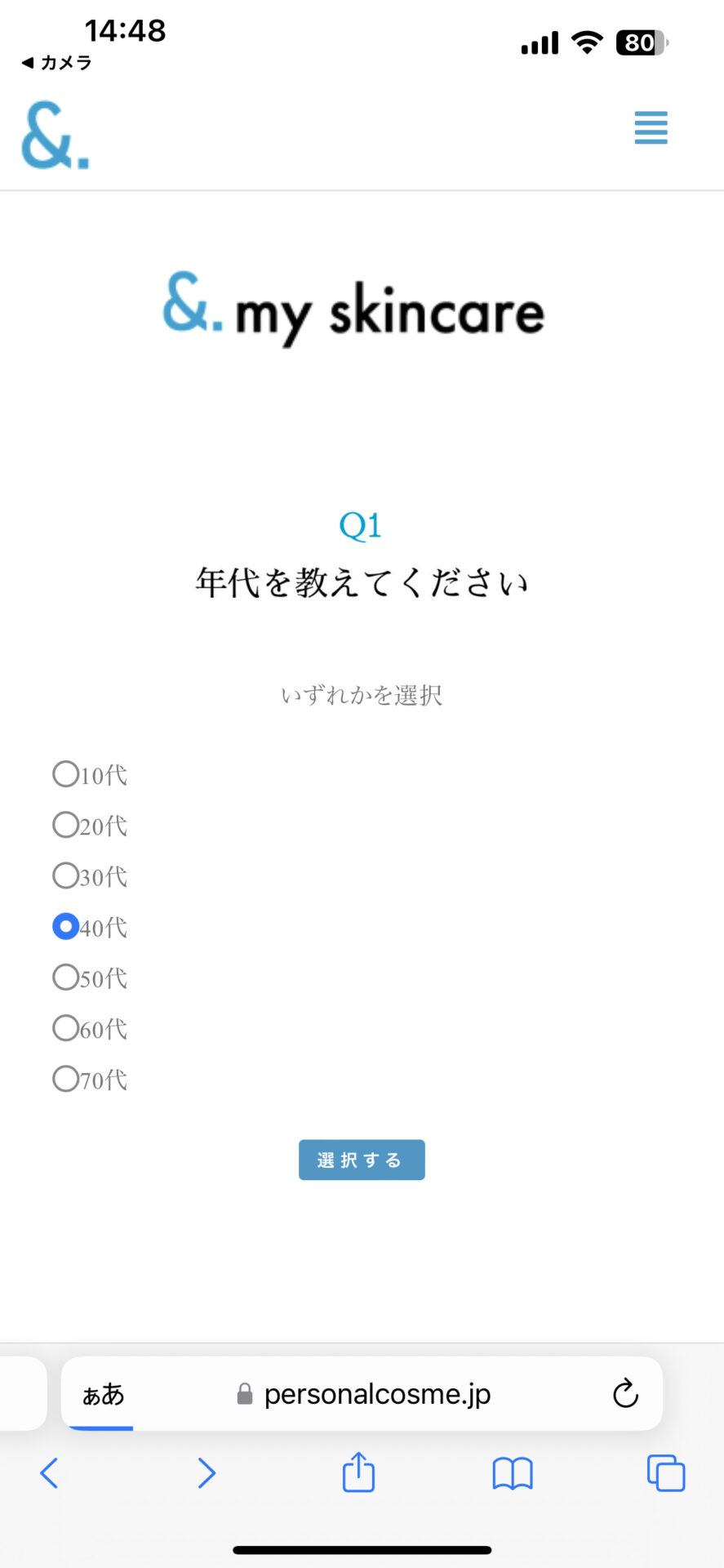Open the hamburger menu
This screenshot has height=1568, width=724.
(651, 128)
